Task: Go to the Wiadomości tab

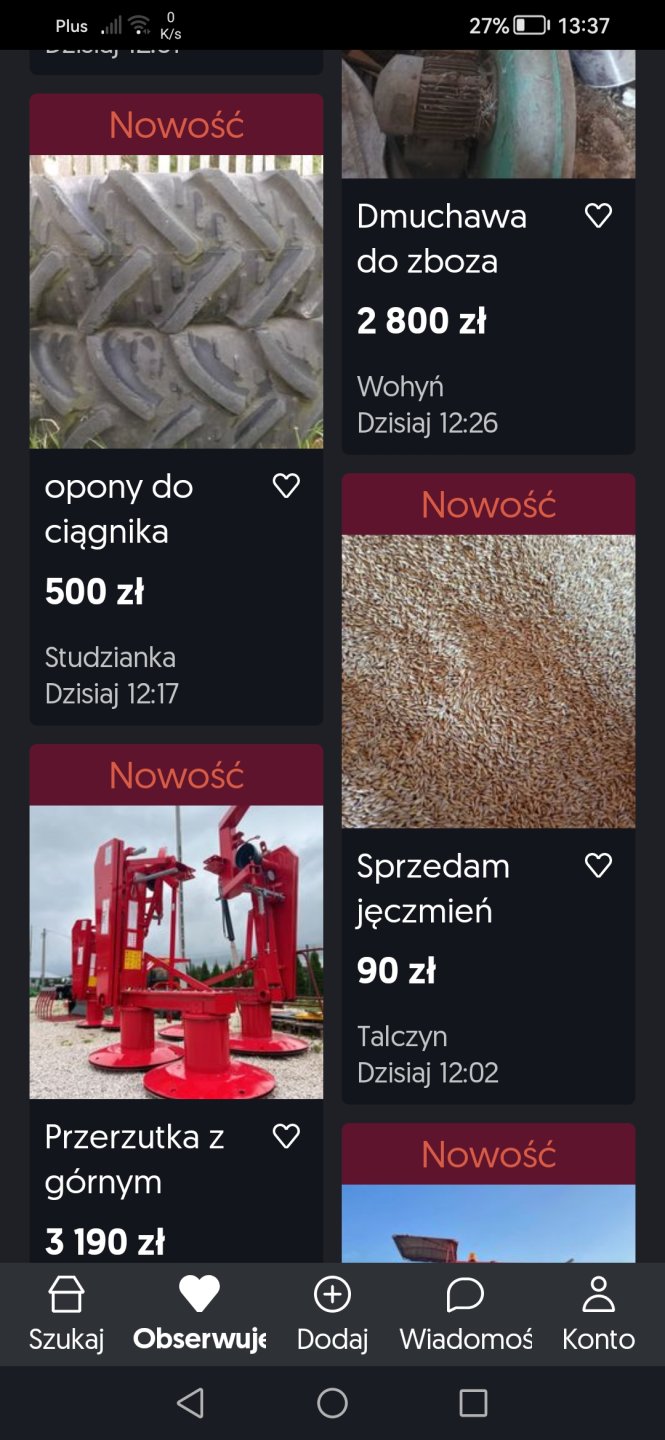Action: [x=465, y=1314]
